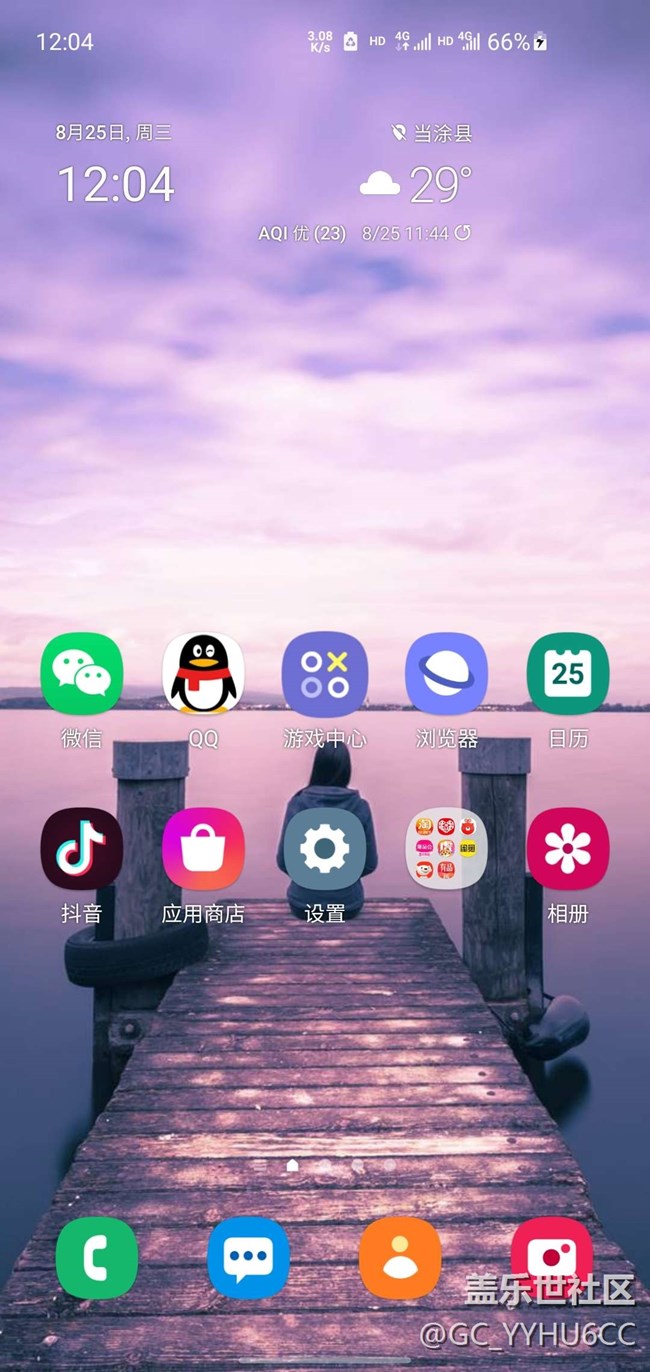Open the Game Center (游戏中心) app
650x1372 pixels.
(x=325, y=674)
